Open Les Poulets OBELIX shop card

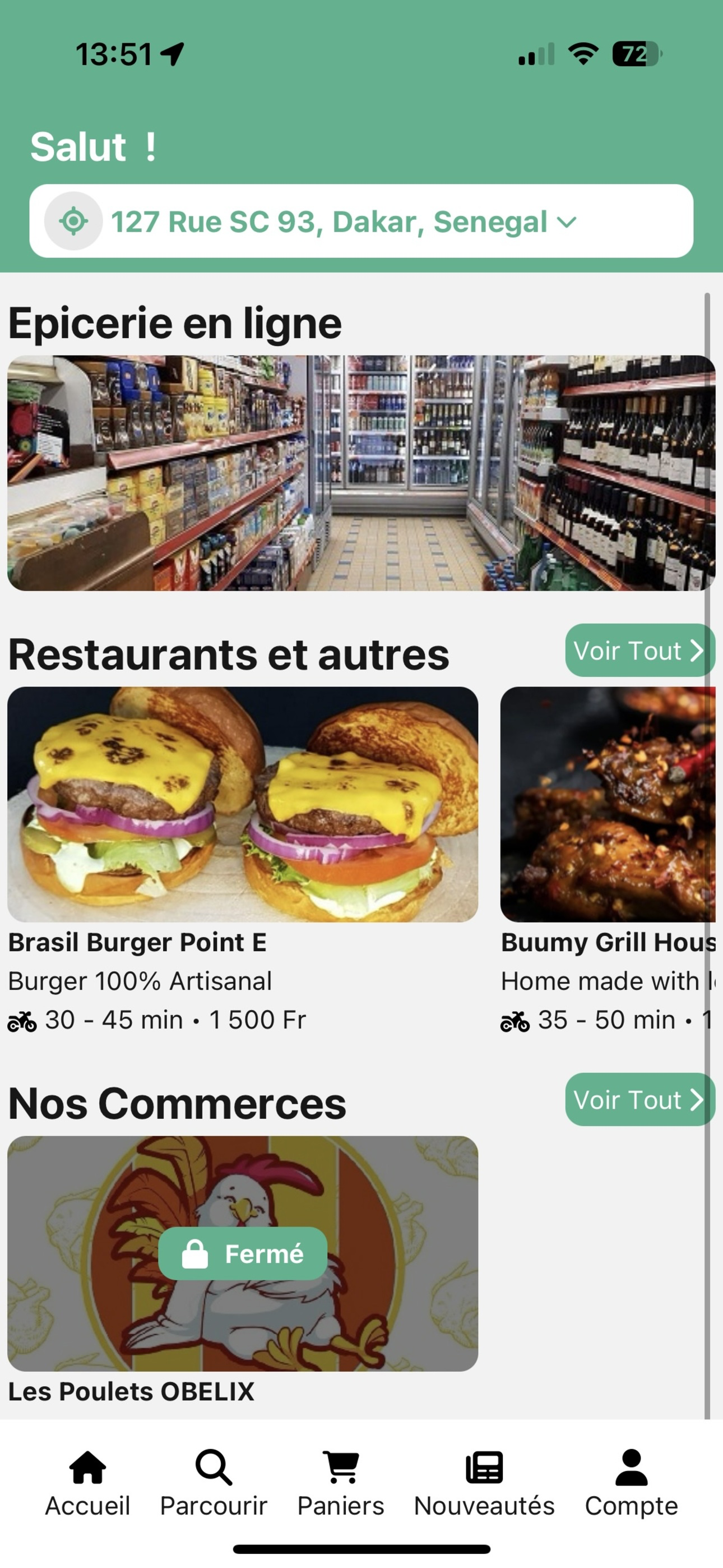point(242,1254)
